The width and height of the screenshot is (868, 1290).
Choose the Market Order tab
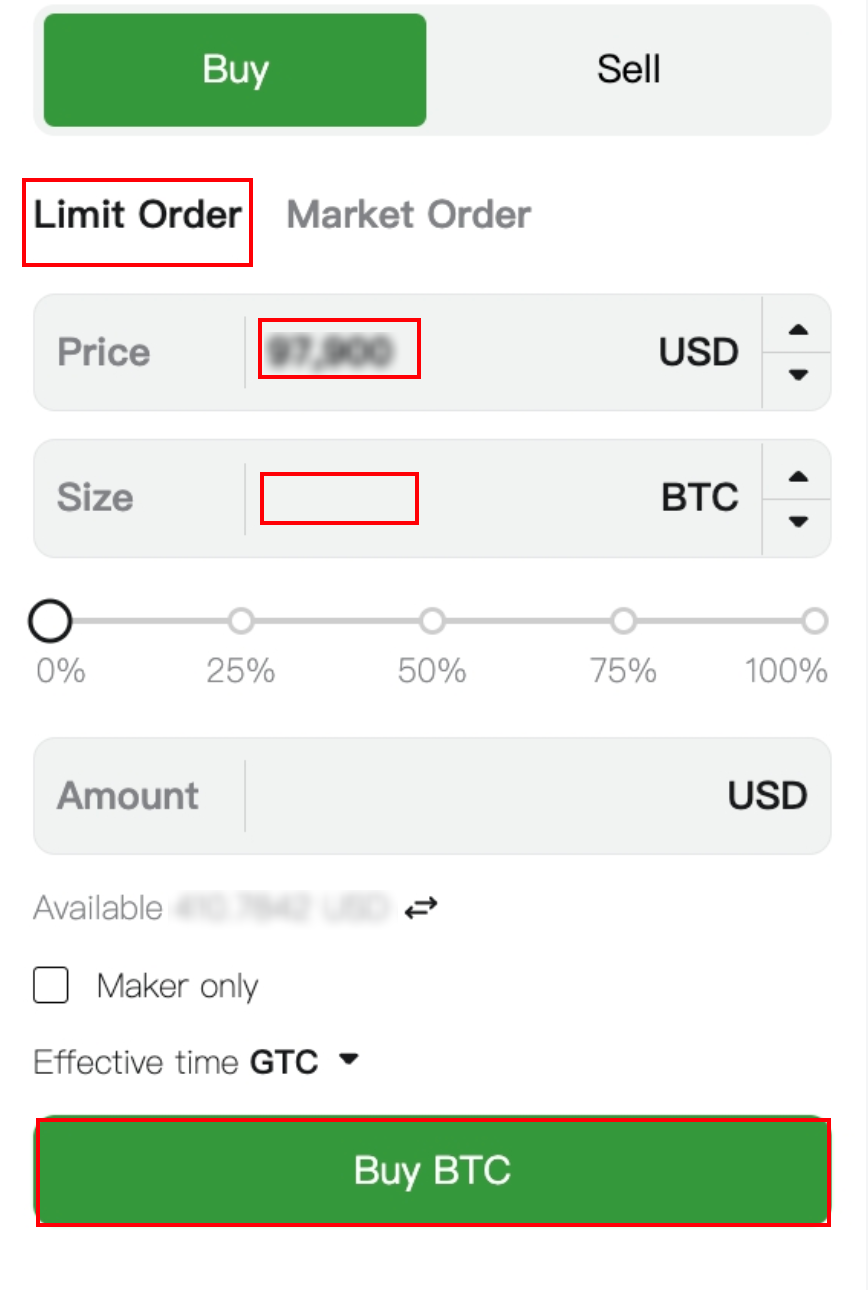coord(408,215)
